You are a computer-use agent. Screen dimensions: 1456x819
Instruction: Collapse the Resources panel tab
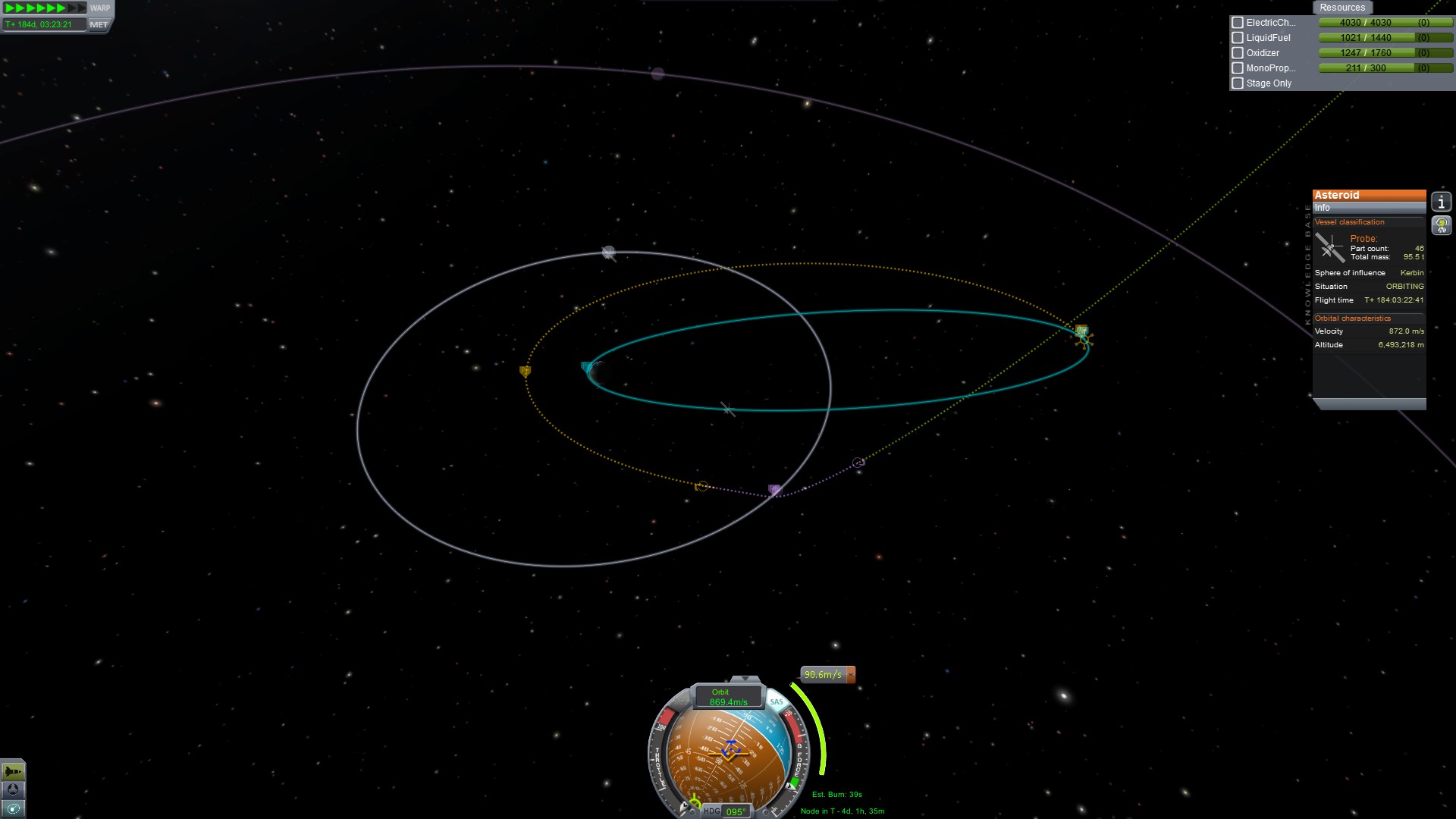point(1341,8)
